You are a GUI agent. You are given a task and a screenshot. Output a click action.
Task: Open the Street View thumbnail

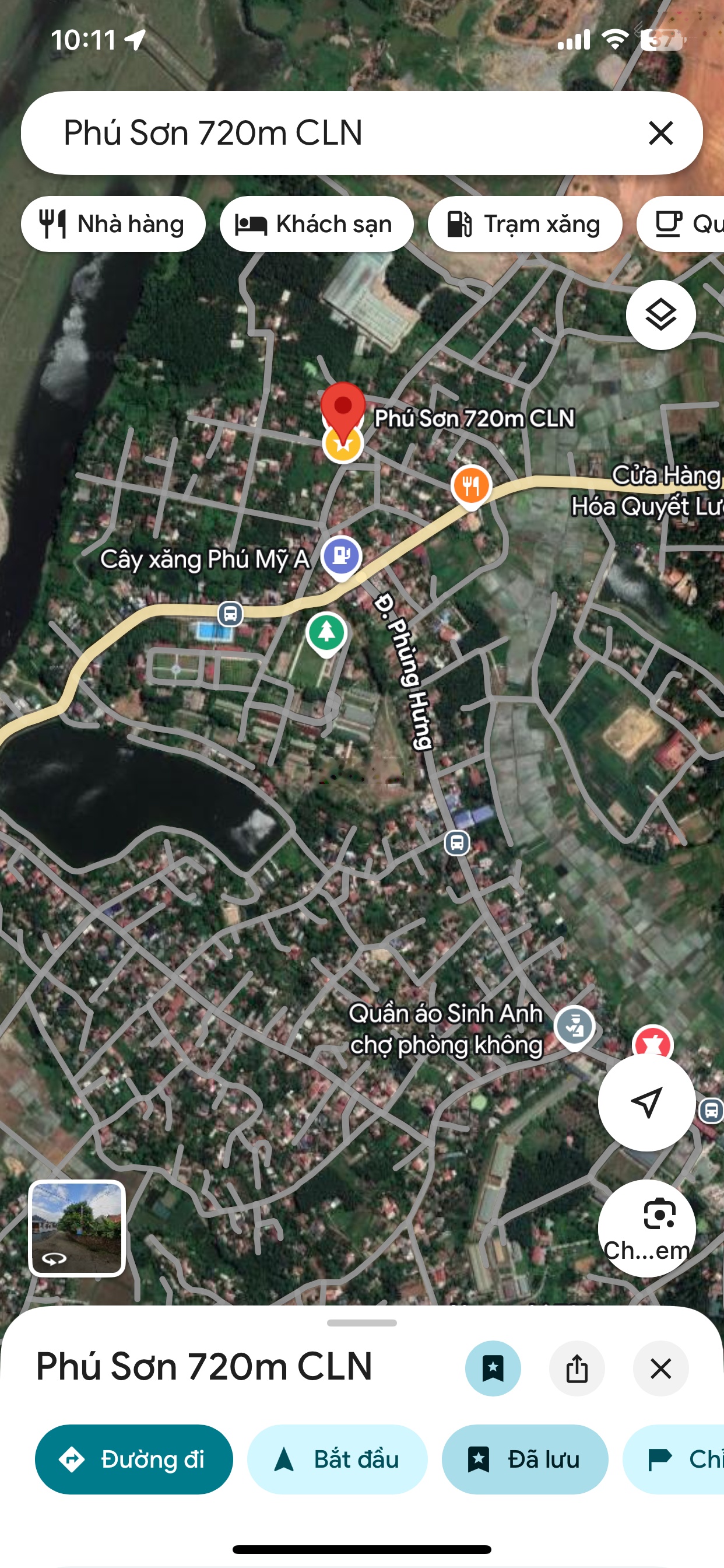coord(78,1227)
